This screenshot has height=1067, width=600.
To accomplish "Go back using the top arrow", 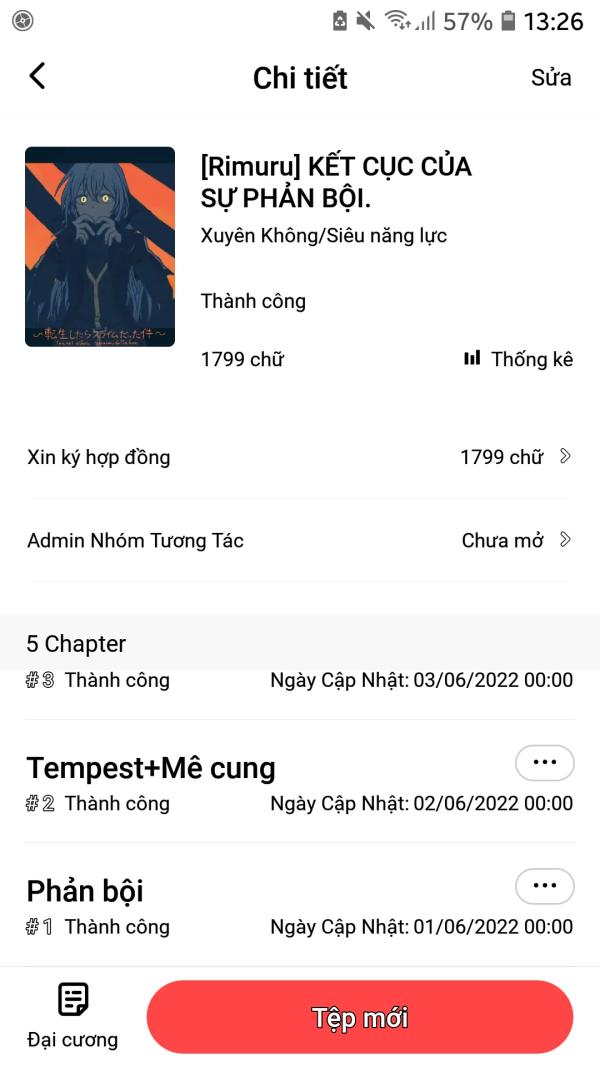I will click(x=38, y=76).
